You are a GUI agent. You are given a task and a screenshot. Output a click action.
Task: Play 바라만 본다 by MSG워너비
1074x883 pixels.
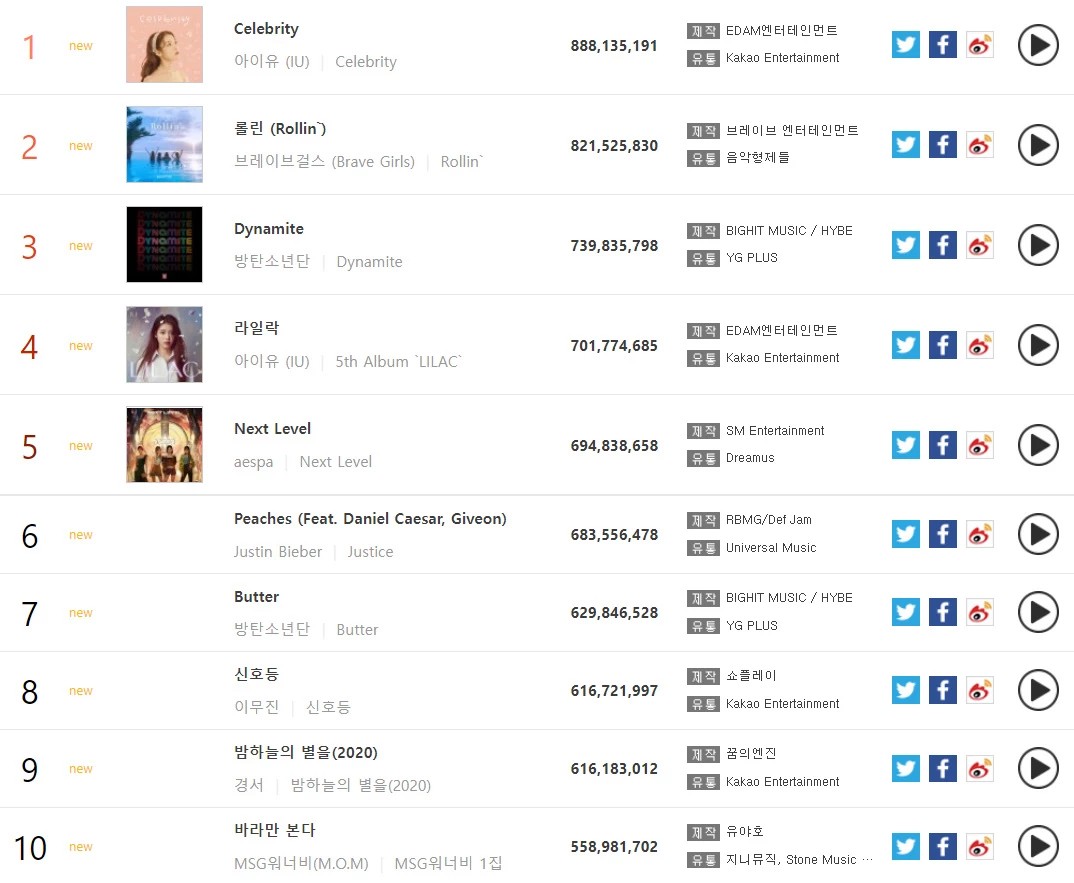1038,846
